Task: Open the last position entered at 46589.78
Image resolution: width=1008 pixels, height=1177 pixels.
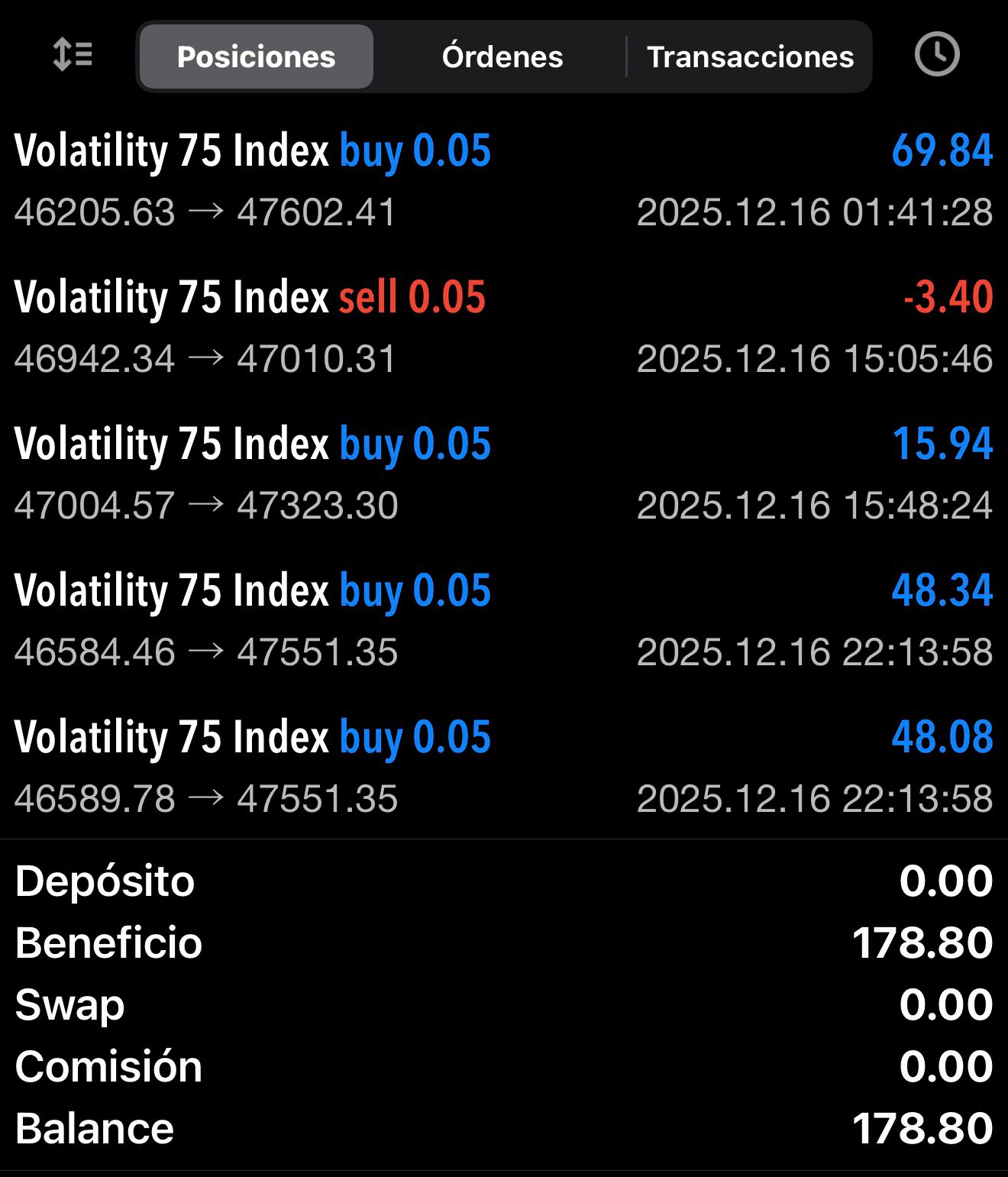Action: (x=504, y=768)
